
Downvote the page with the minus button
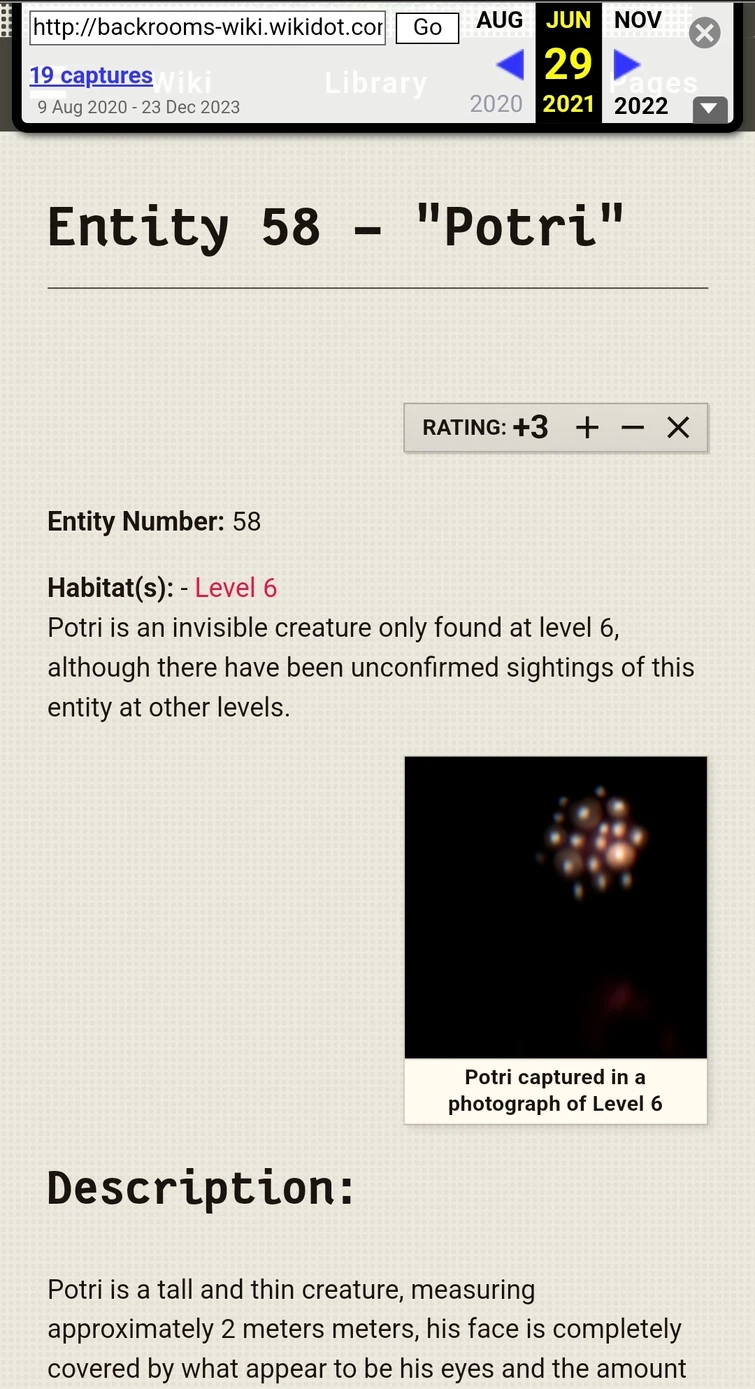(x=632, y=428)
